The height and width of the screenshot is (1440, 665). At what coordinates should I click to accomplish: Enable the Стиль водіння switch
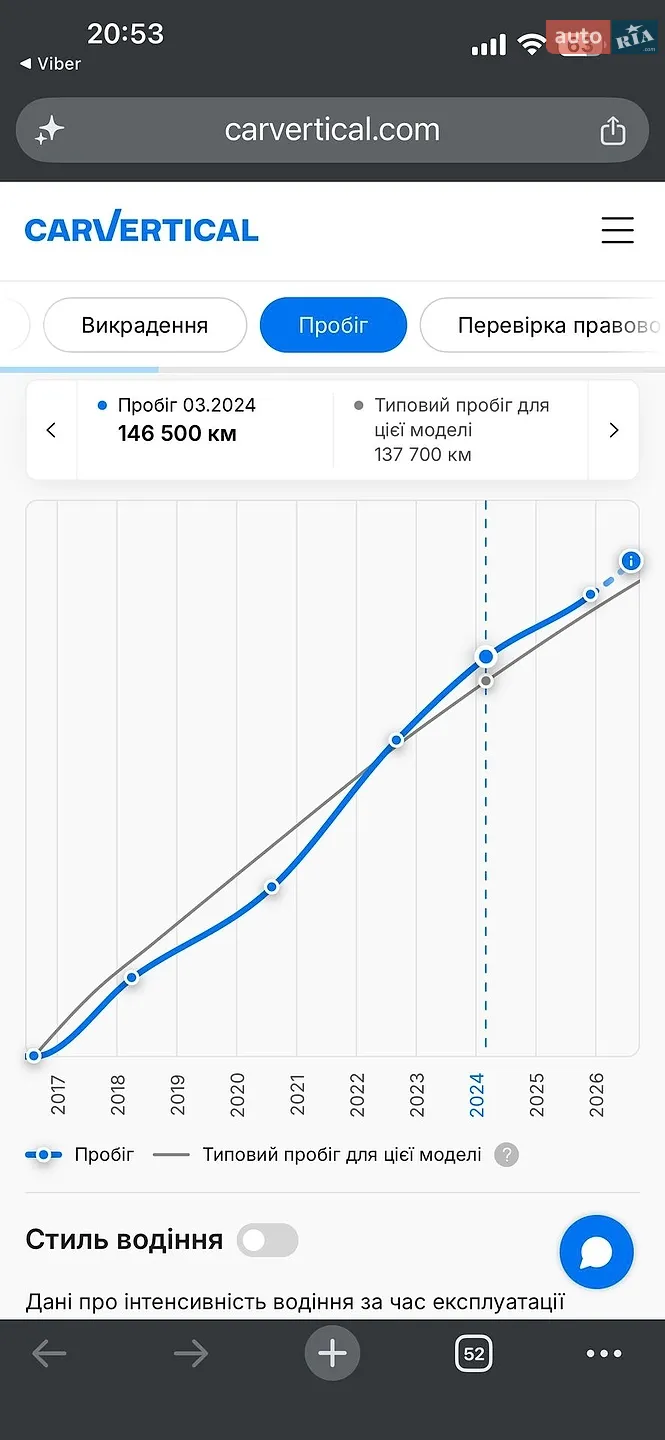coord(267,1240)
